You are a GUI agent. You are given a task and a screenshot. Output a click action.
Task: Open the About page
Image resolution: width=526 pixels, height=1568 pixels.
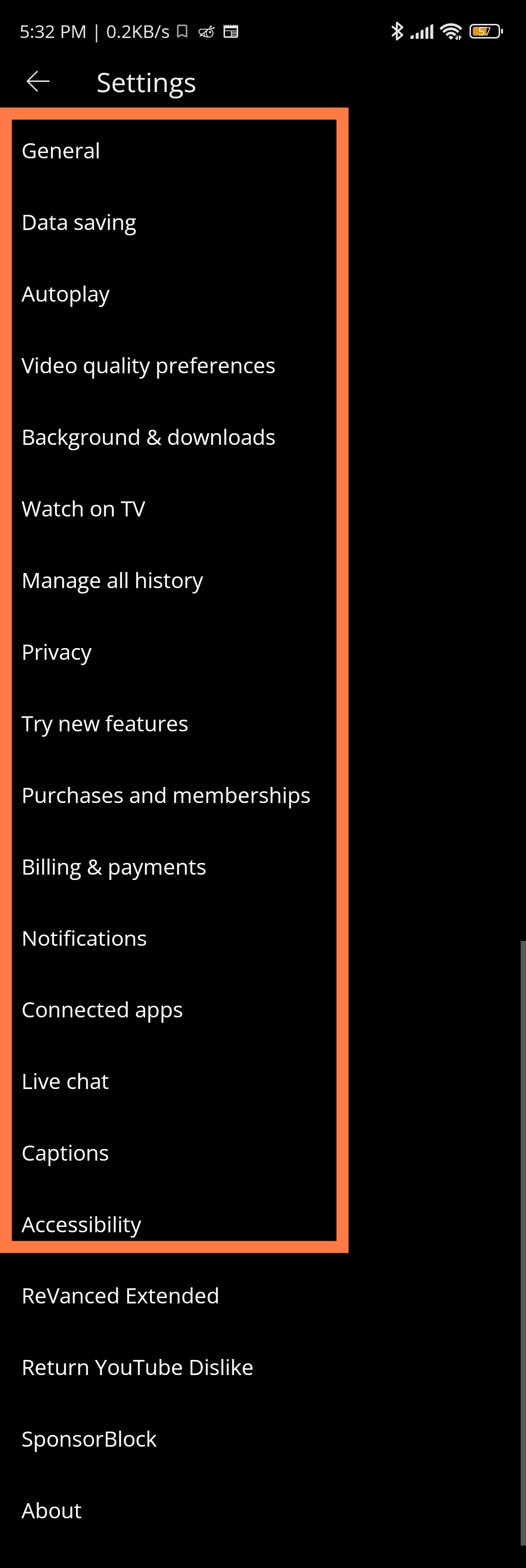(51, 1510)
